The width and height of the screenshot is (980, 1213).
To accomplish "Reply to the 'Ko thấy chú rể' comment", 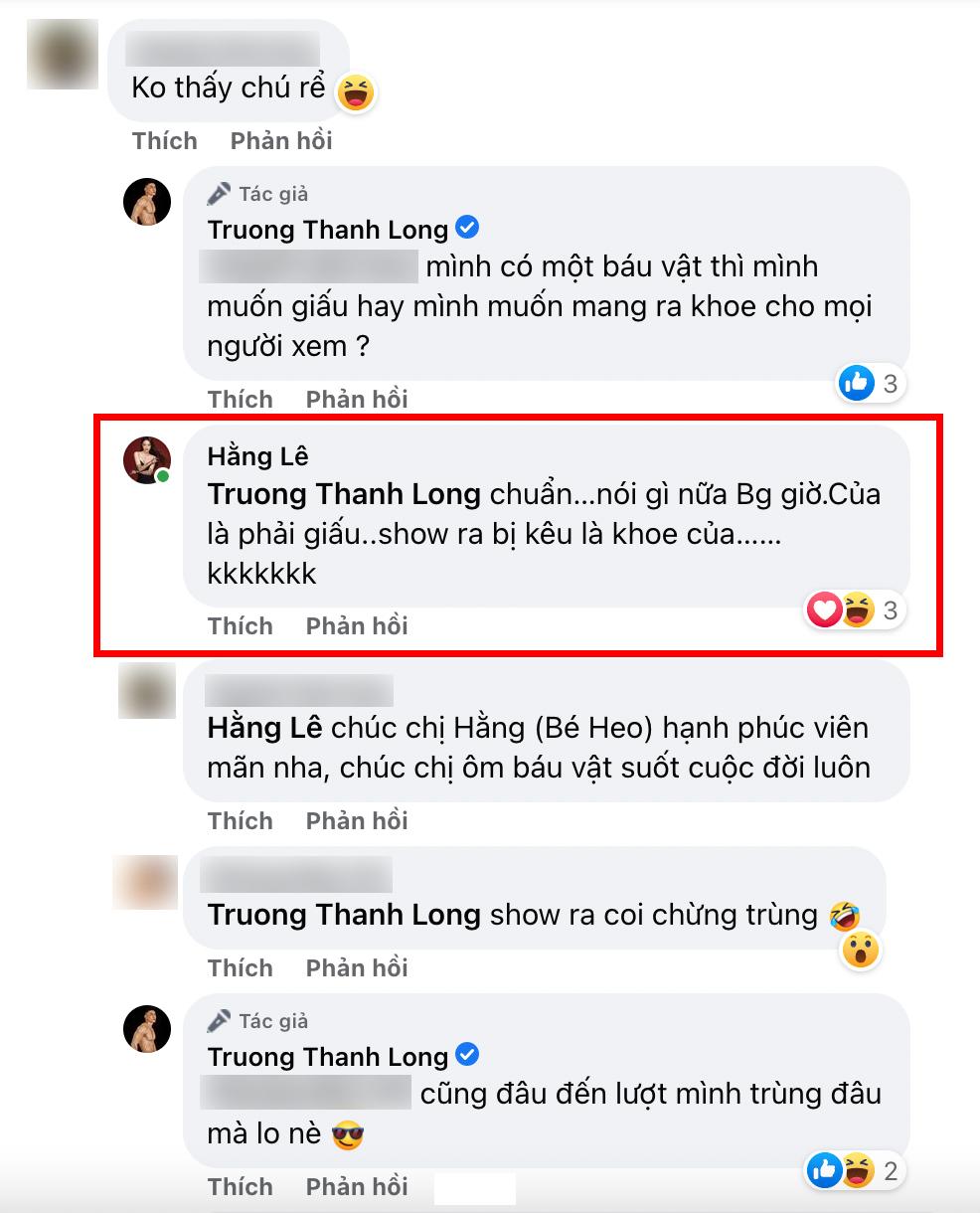I will [x=281, y=141].
